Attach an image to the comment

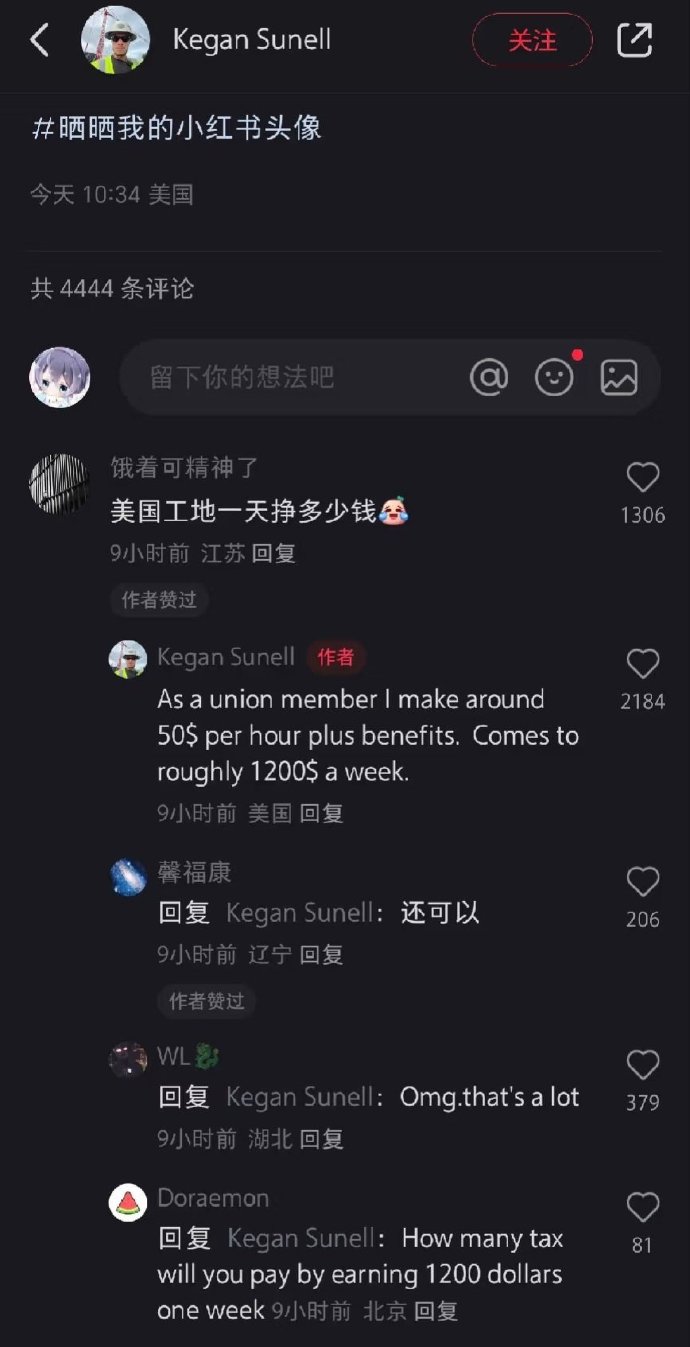[619, 377]
